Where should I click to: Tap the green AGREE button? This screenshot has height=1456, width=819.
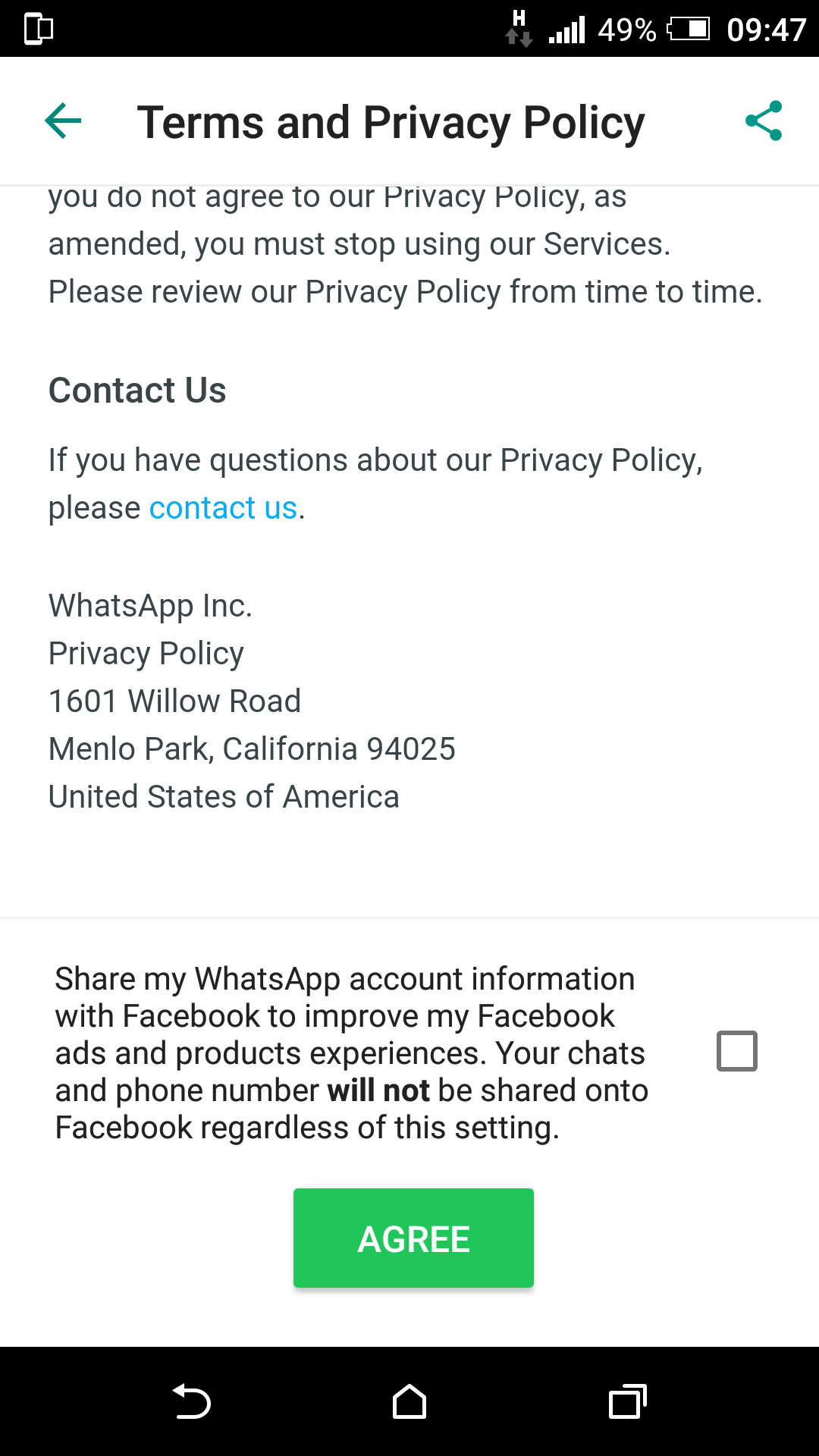413,1238
